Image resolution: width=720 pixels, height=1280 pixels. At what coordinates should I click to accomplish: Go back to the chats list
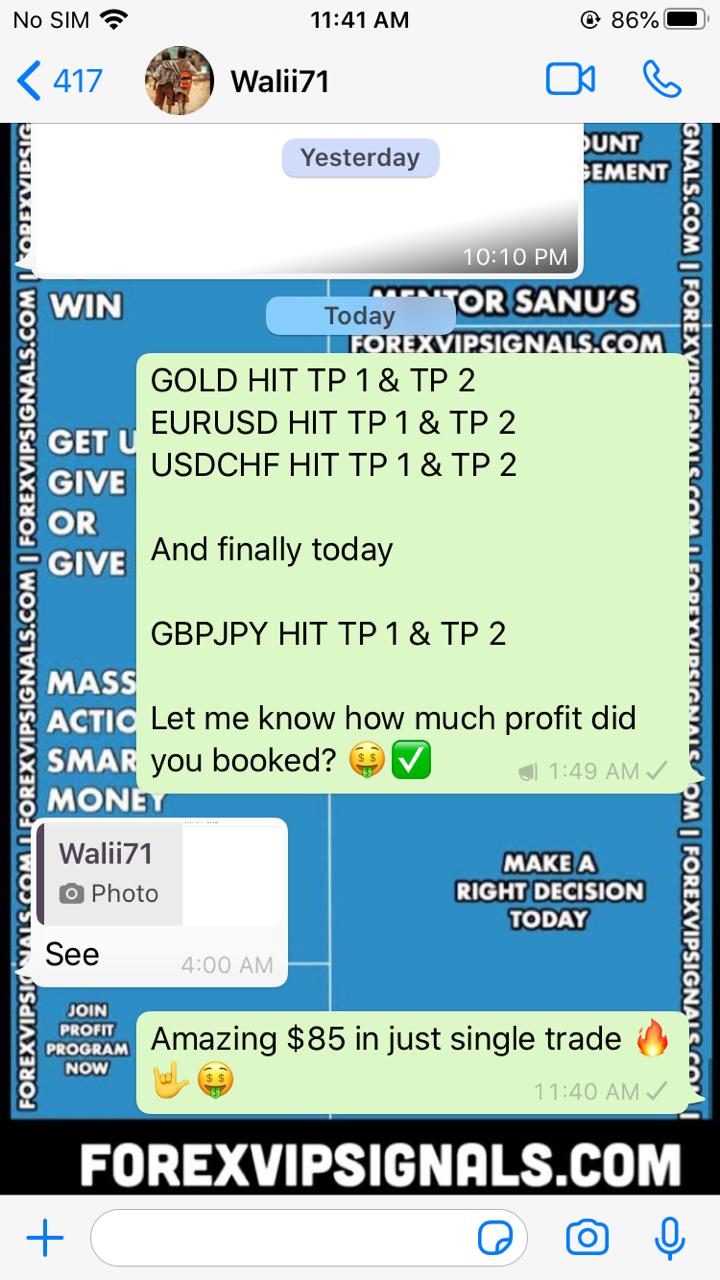point(60,80)
